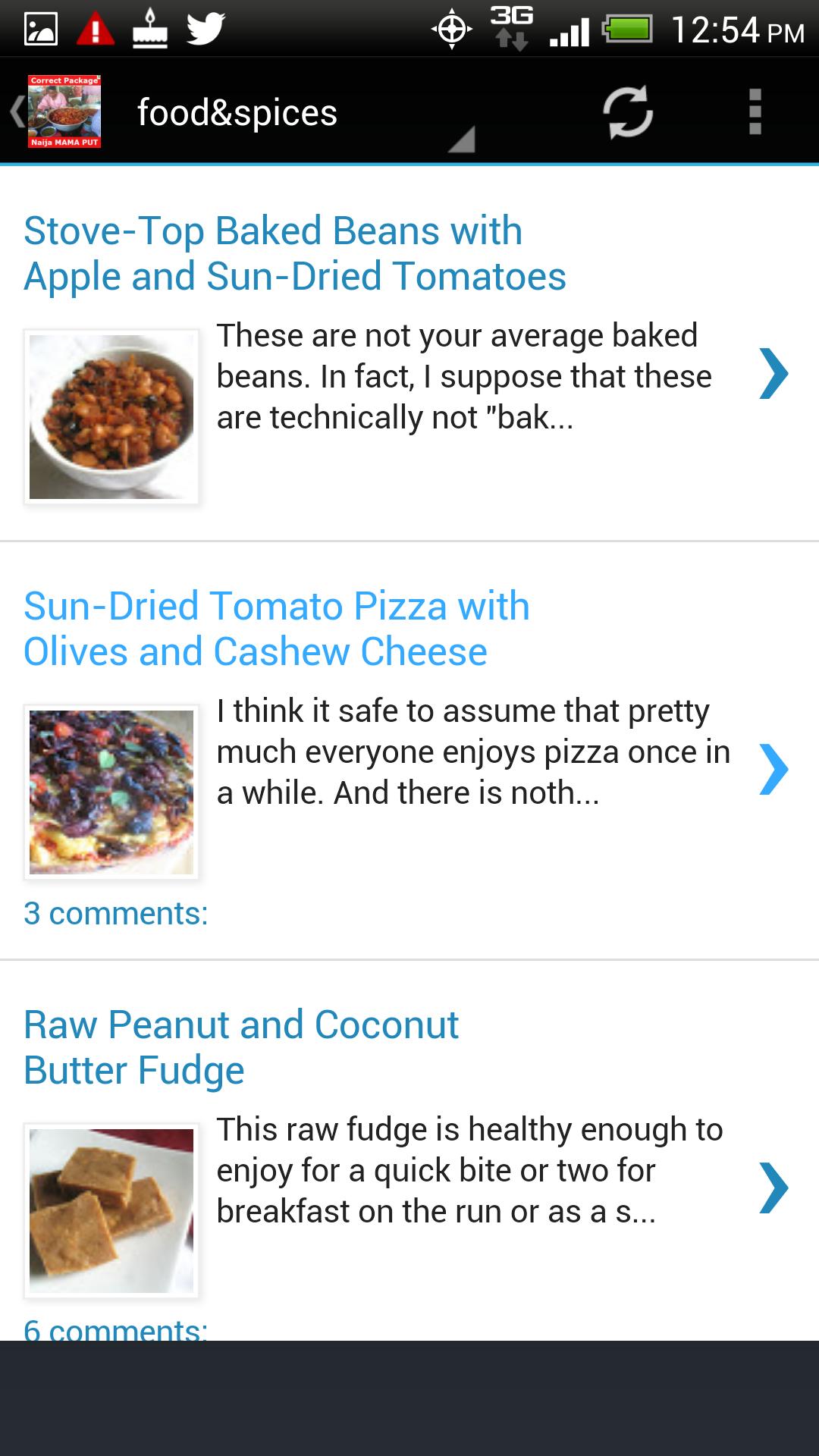Image resolution: width=819 pixels, height=1456 pixels.
Task: Tap the fudge squares thumbnail
Action: pos(111,1211)
